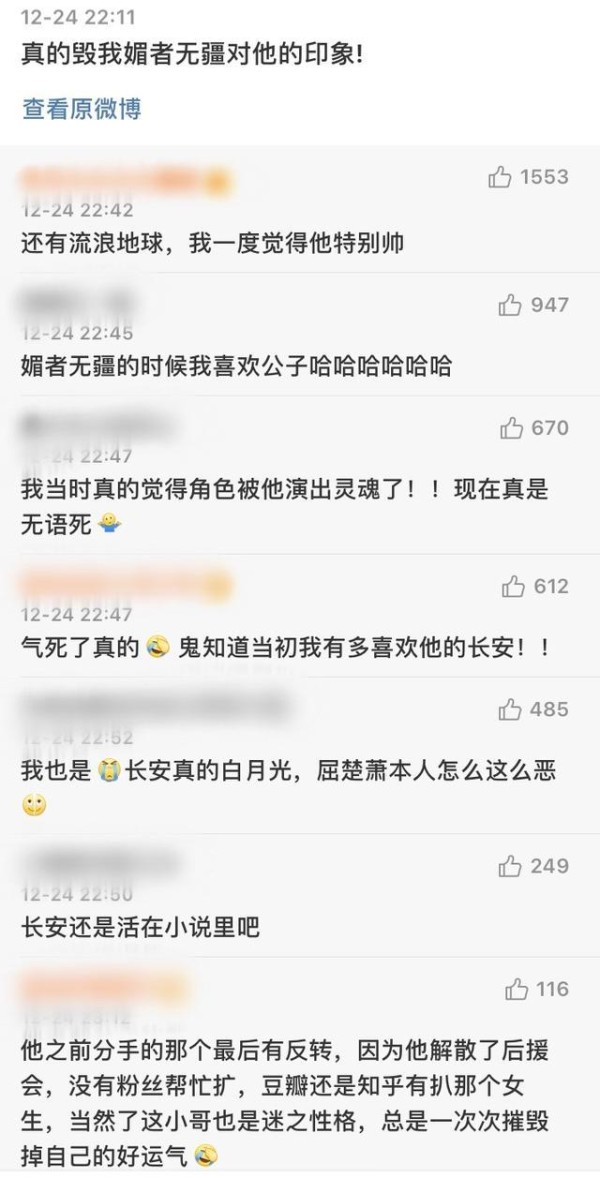Image resolution: width=600 pixels, height=1178 pixels.
Task: Like the comment with 116 likes
Action: tap(516, 990)
